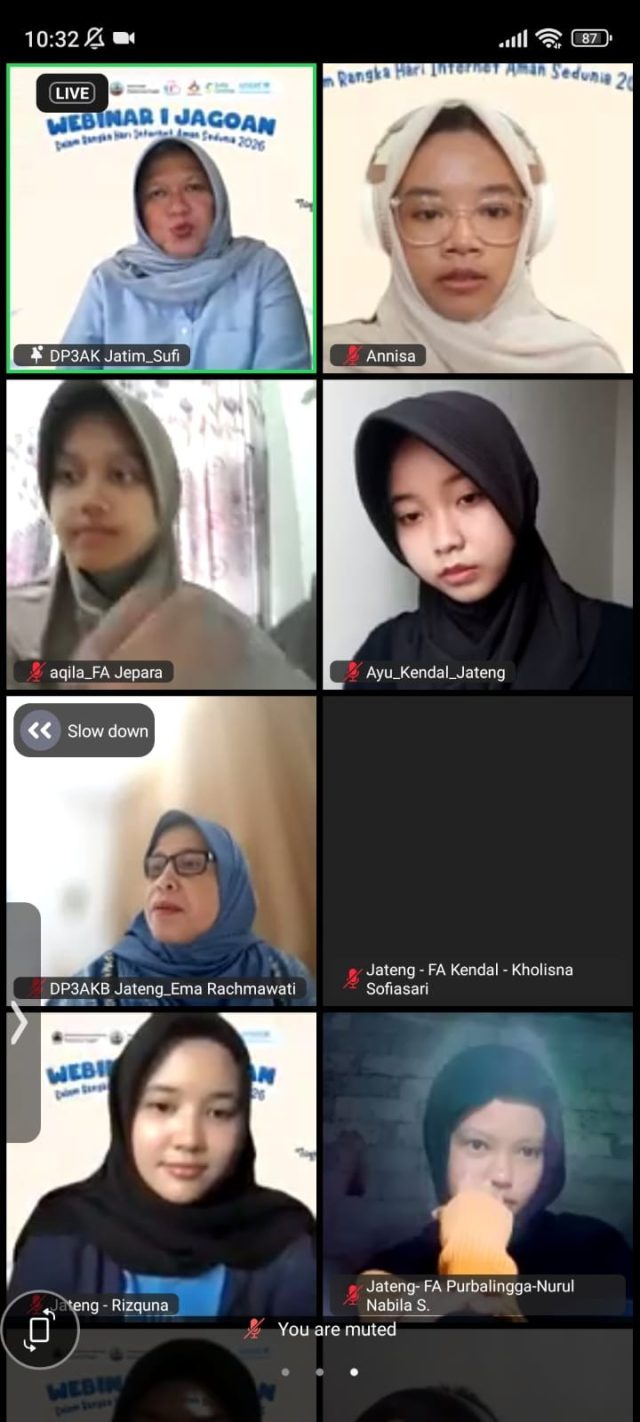640x1422 pixels.
Task: Expand the side panel arrow handle
Action: coord(20,1023)
